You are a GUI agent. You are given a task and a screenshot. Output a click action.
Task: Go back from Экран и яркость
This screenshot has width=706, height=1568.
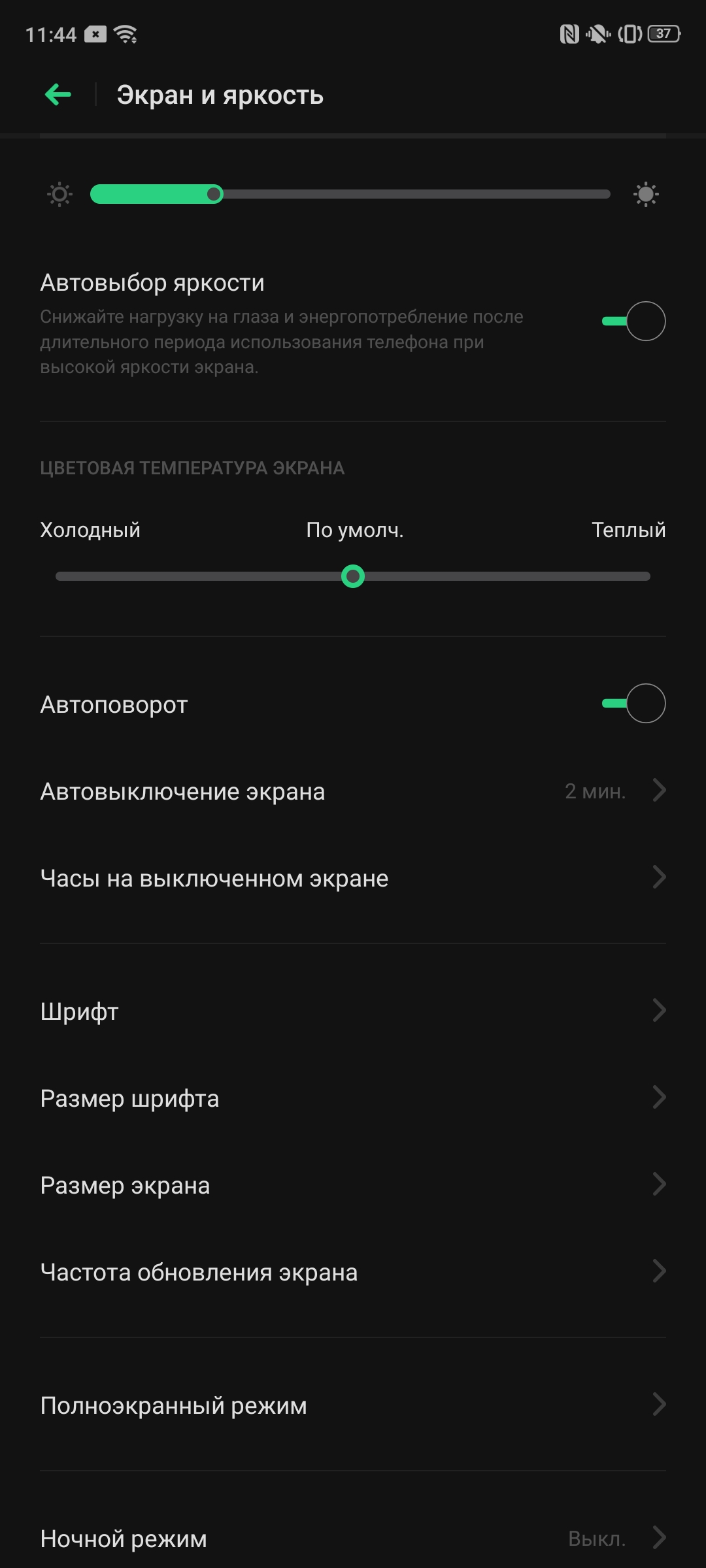(x=58, y=95)
